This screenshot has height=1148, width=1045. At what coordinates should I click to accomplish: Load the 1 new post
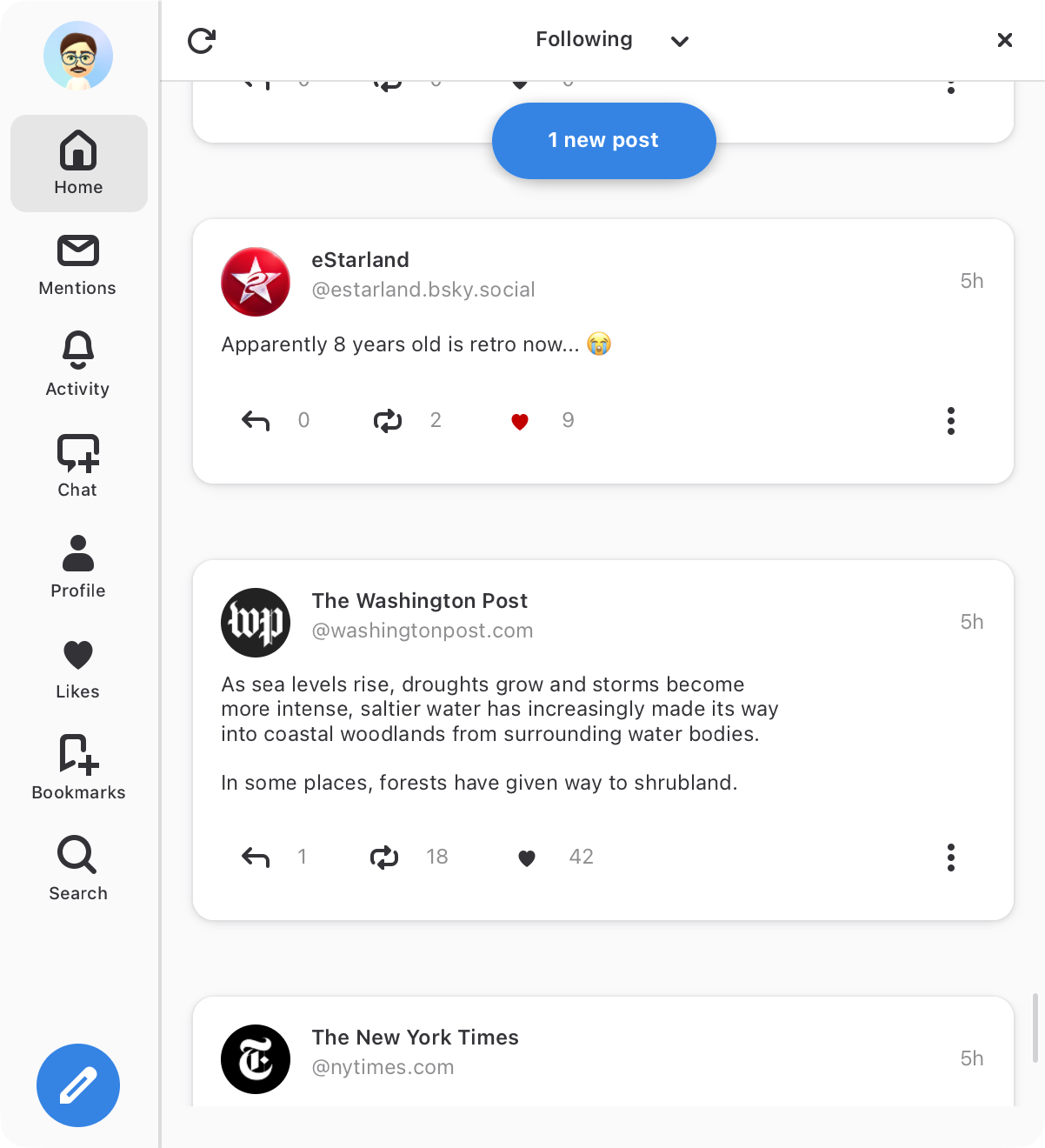point(603,140)
